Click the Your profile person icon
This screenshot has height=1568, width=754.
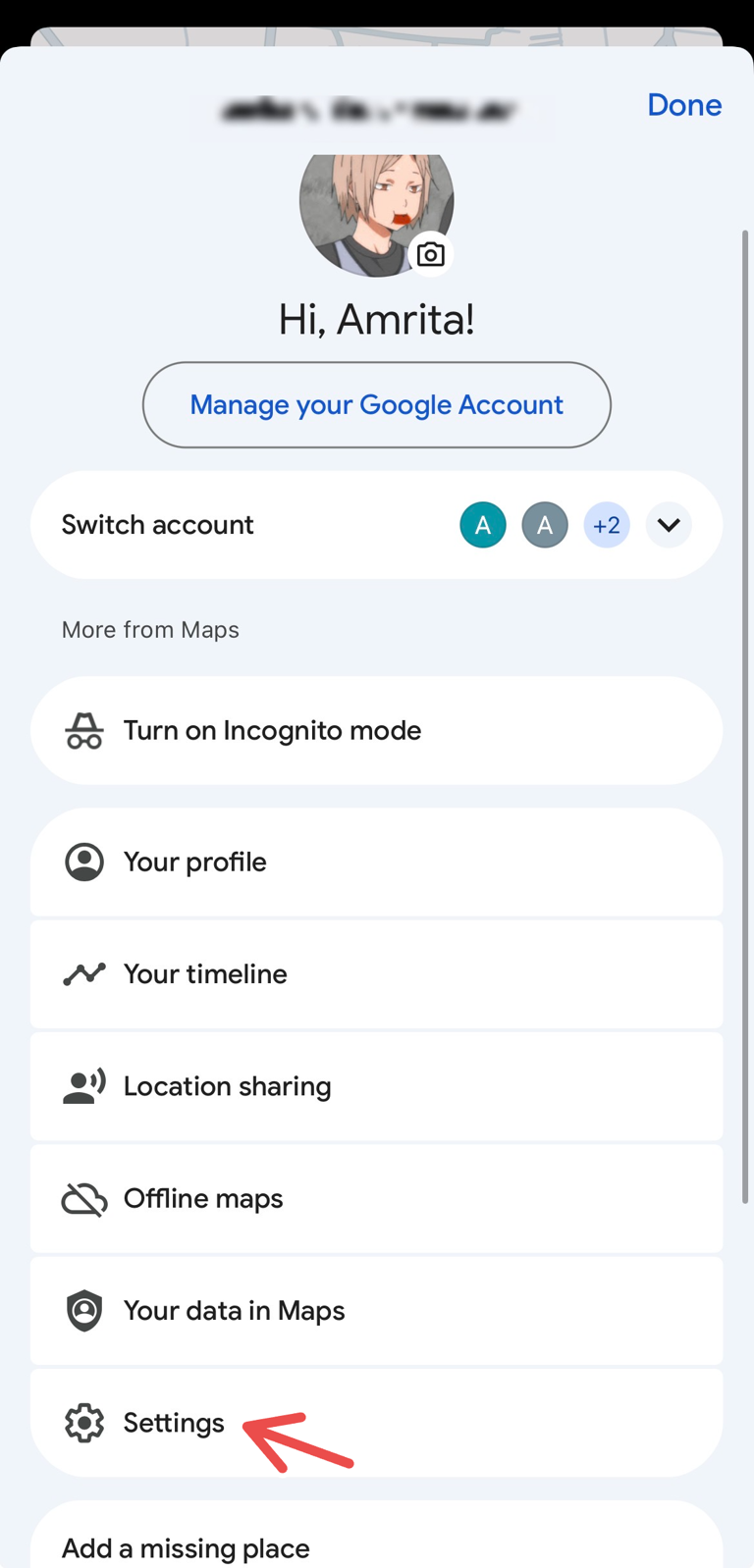(84, 862)
